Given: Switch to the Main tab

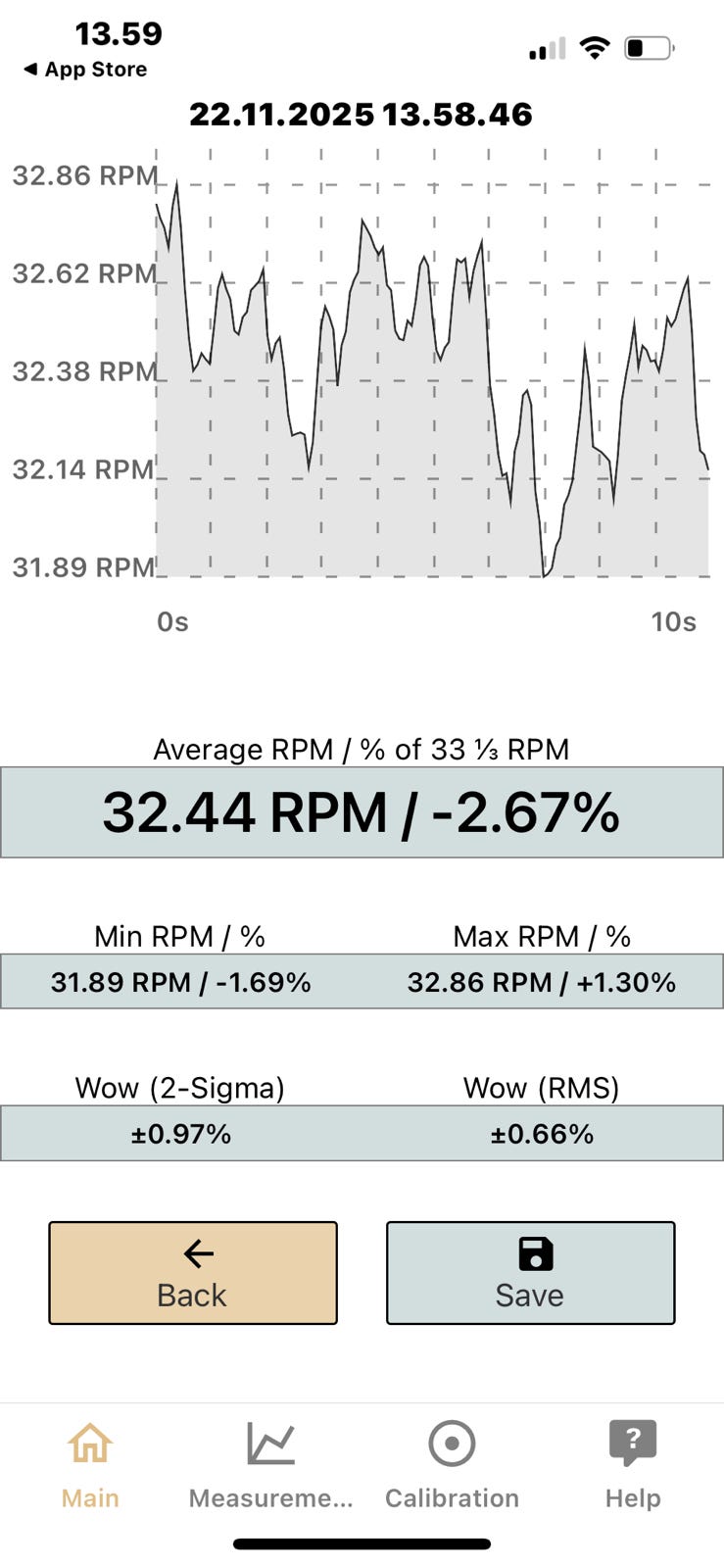Looking at the screenshot, I should tap(90, 1466).
